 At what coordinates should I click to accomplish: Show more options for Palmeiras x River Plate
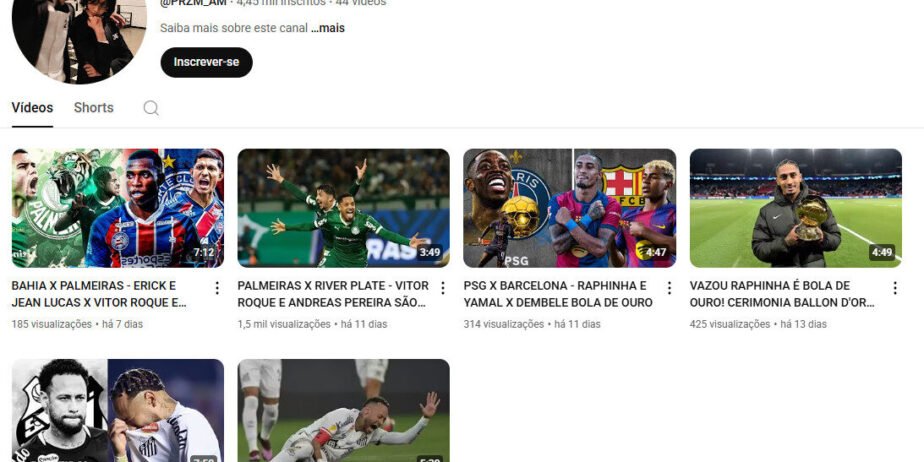coord(443,288)
